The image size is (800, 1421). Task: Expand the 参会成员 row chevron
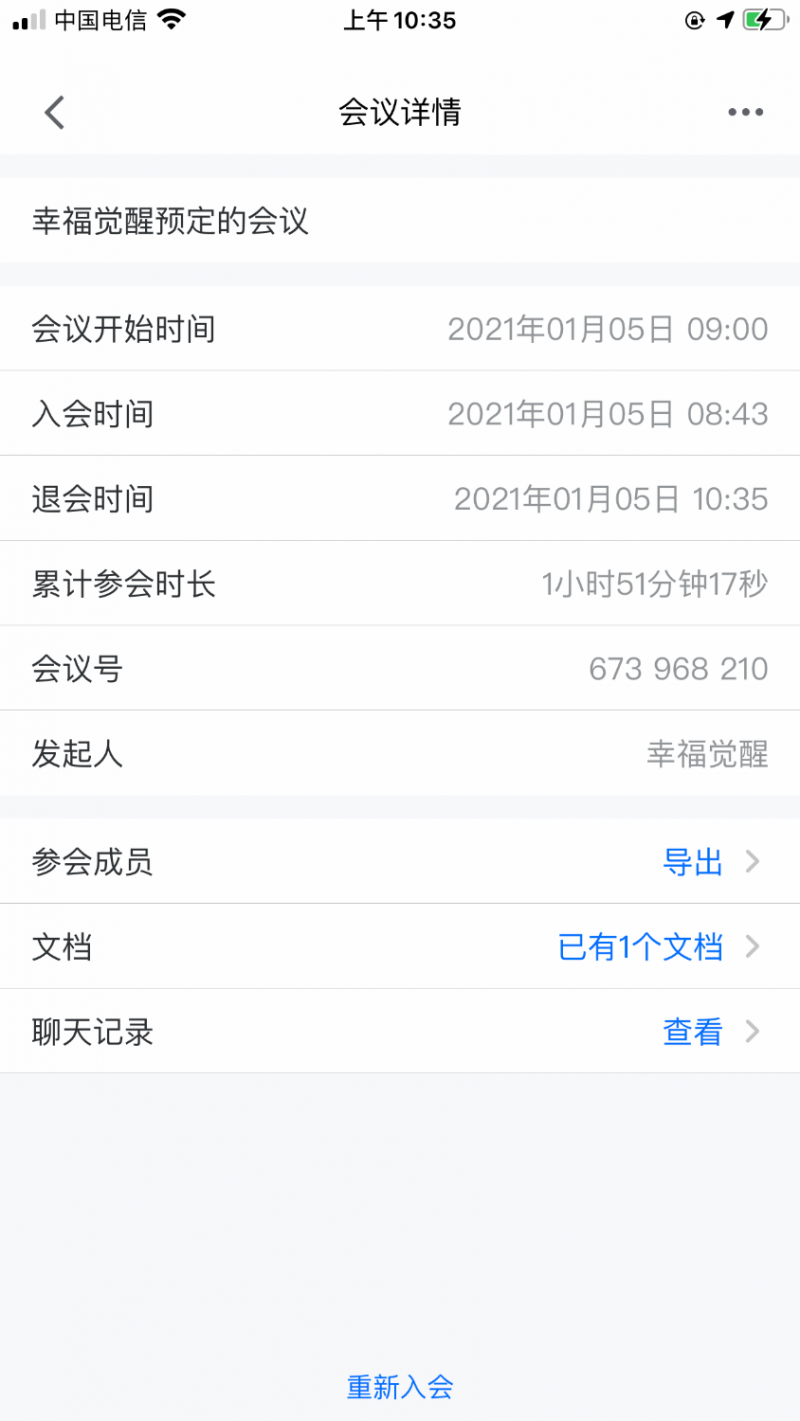(x=756, y=863)
